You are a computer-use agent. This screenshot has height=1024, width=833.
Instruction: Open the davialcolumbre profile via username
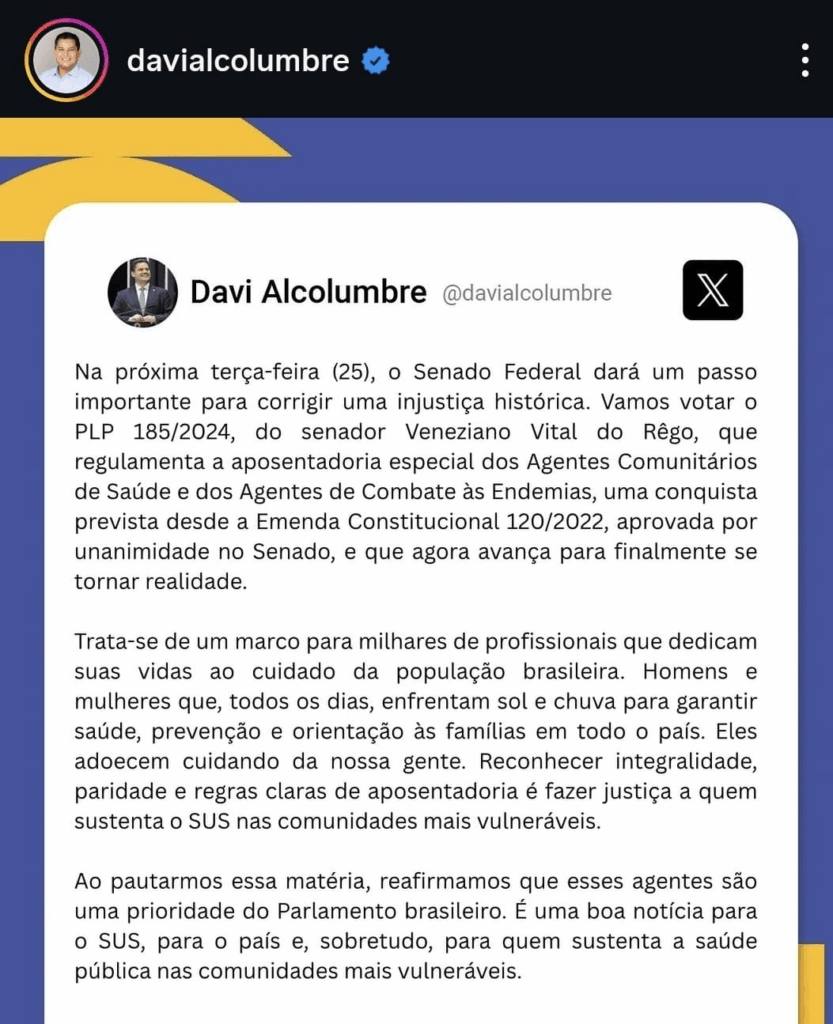(238, 61)
